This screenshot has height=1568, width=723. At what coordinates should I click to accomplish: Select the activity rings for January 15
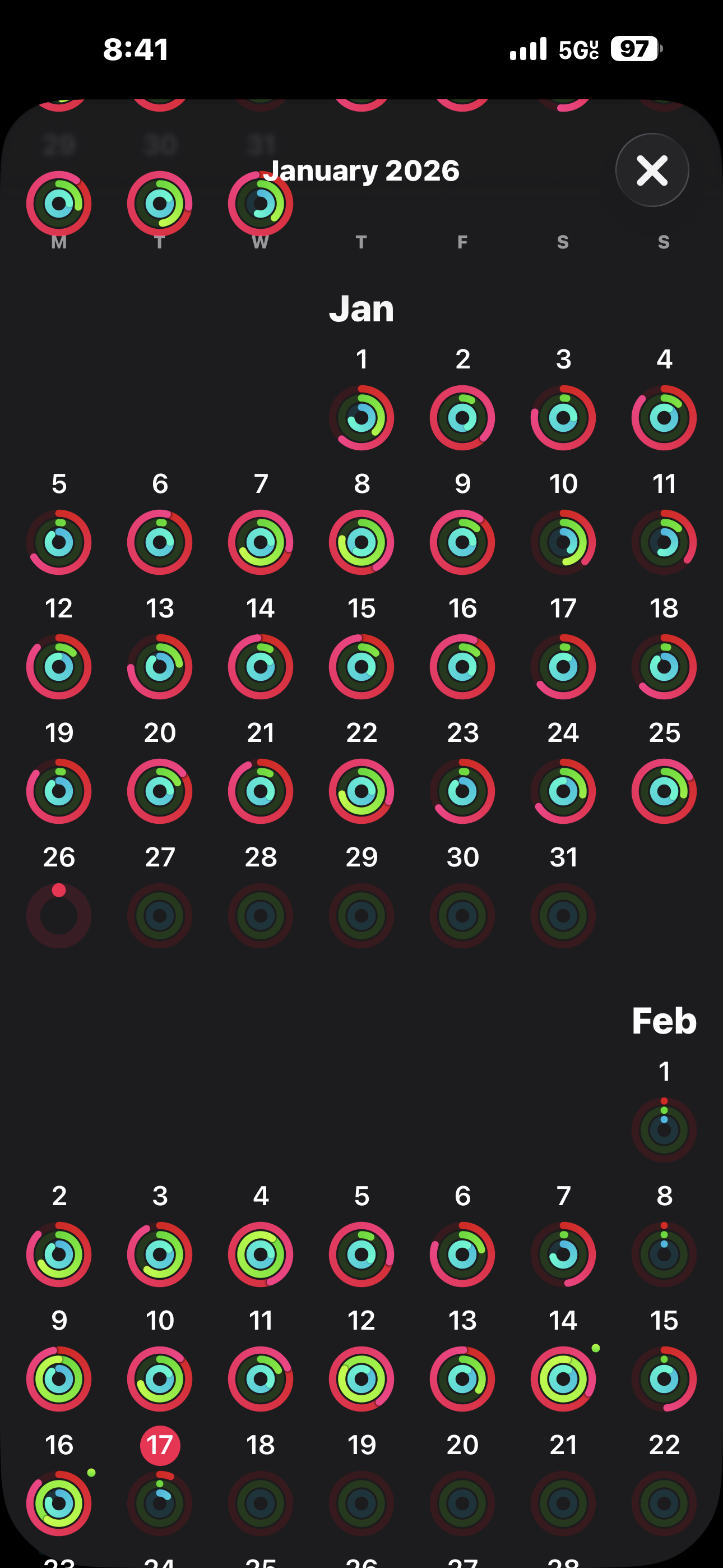(x=361, y=667)
